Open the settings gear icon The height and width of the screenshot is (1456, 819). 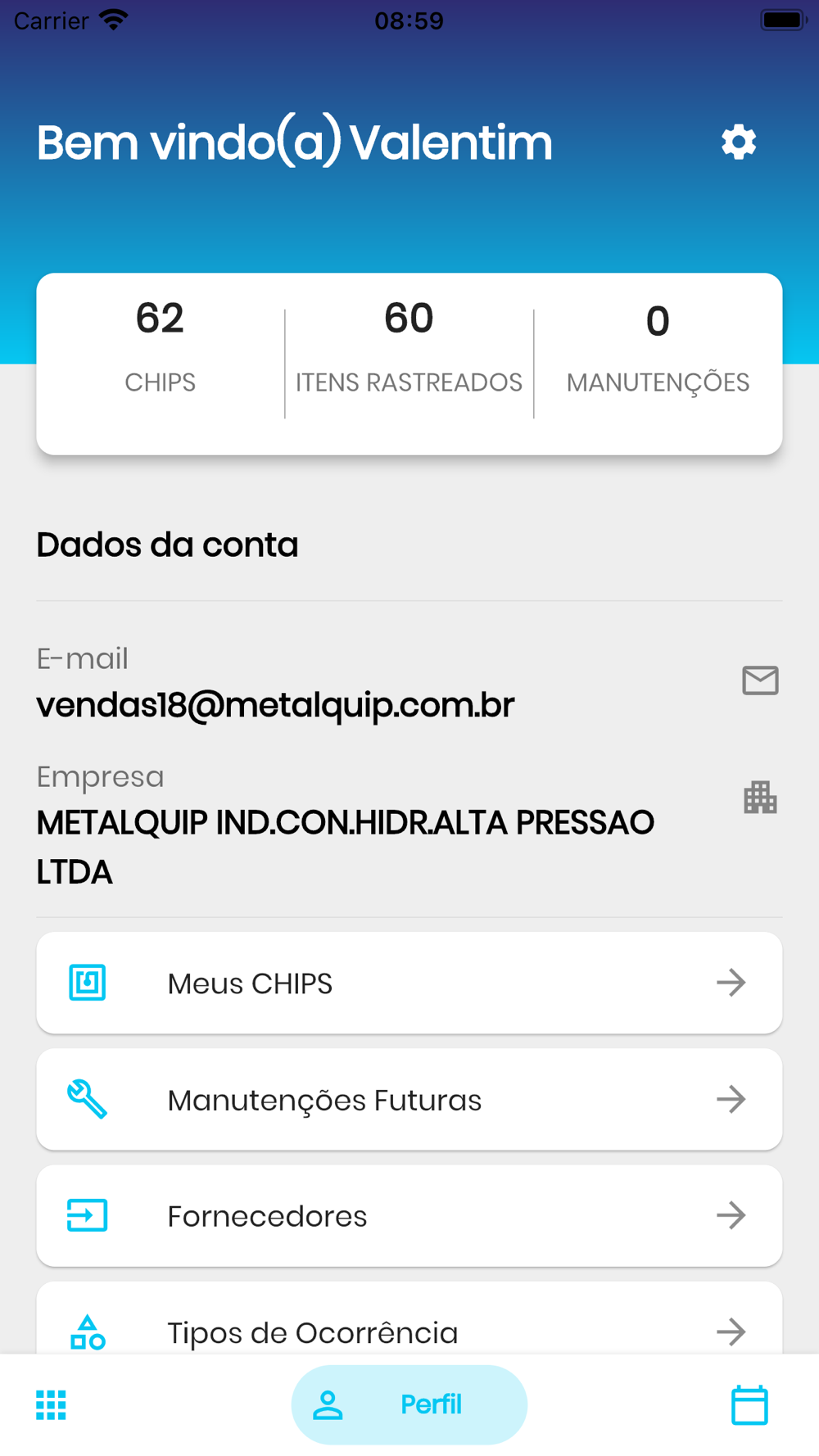coord(738,142)
